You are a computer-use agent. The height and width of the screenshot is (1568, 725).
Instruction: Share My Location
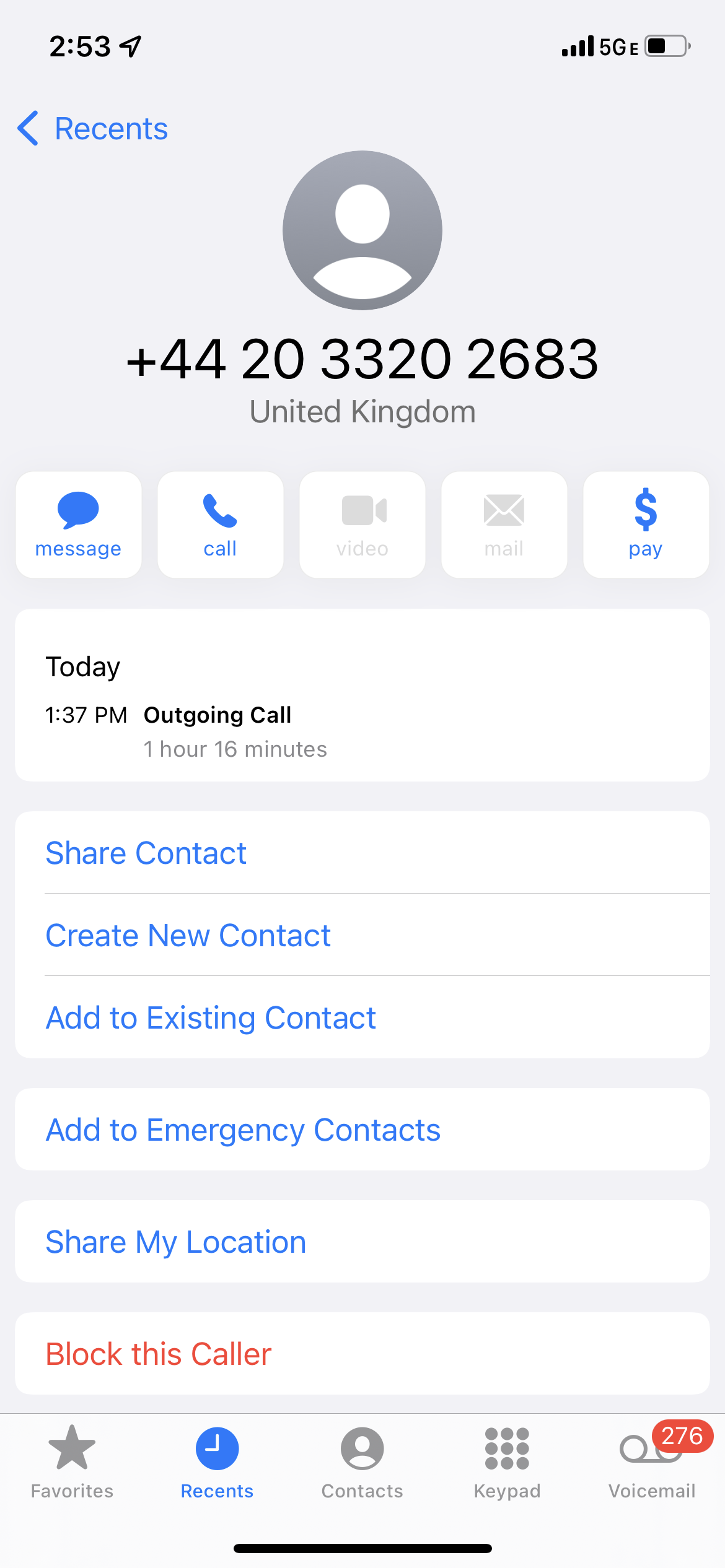pyautogui.click(x=176, y=1242)
